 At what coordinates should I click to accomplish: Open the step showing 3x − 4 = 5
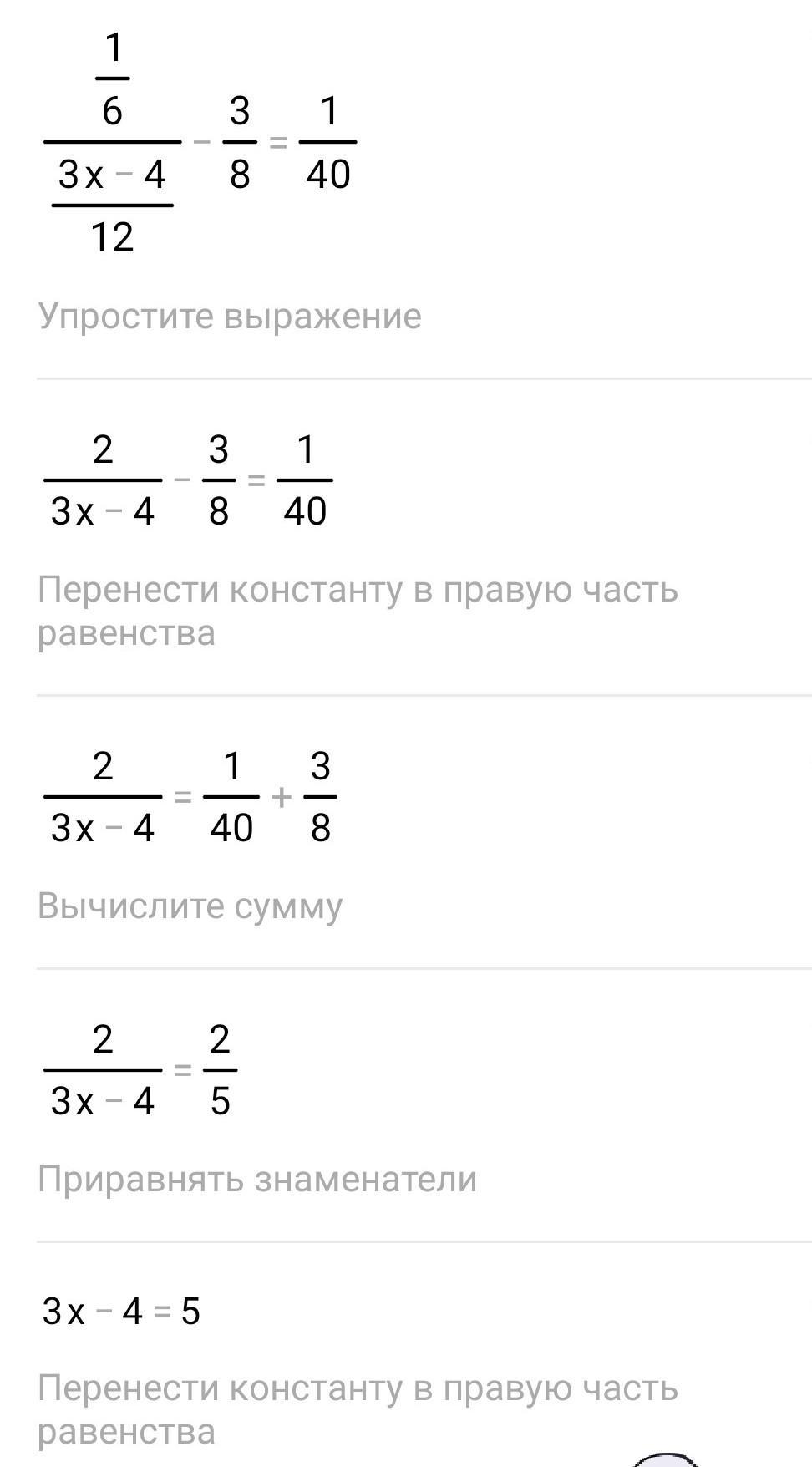(121, 1312)
